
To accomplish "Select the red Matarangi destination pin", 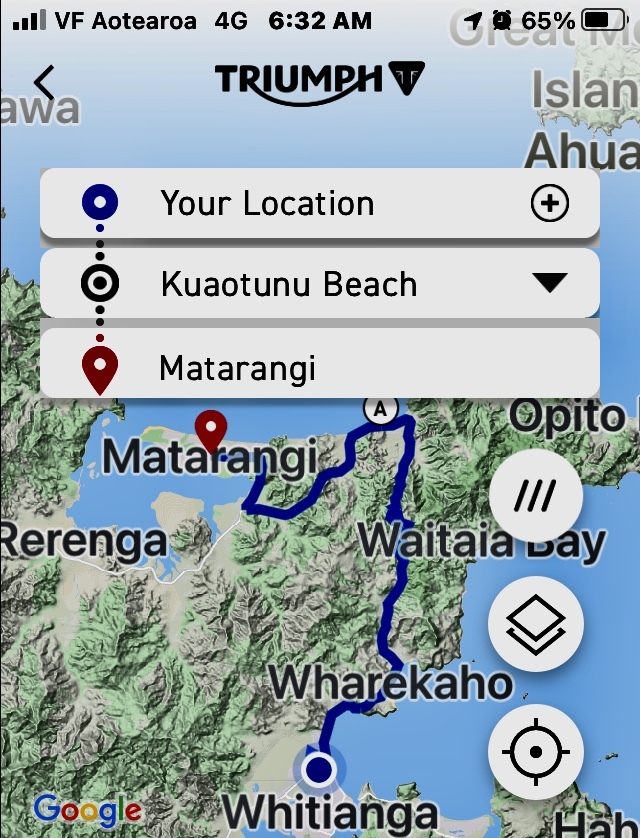I will [x=210, y=430].
